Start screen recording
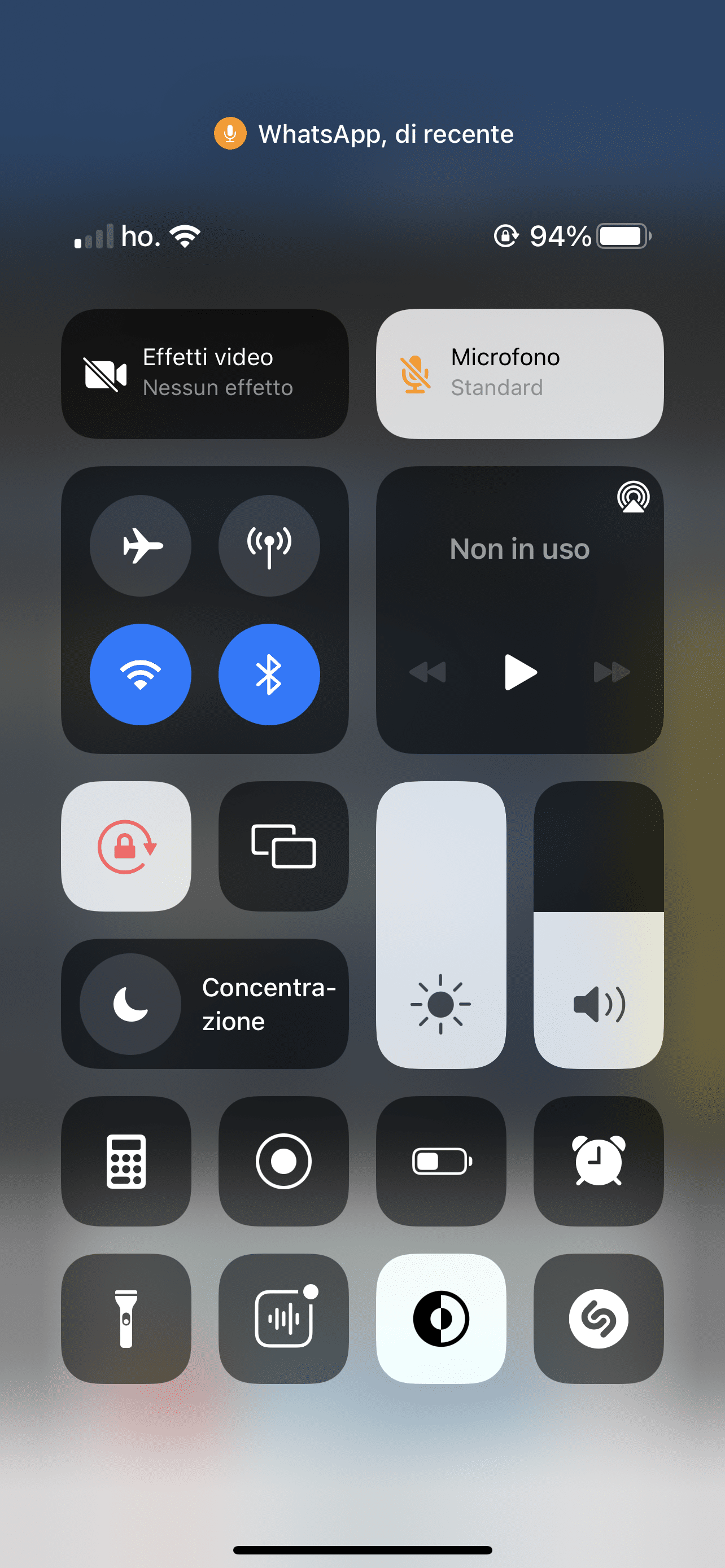The height and width of the screenshot is (1568, 725). coord(283,1162)
